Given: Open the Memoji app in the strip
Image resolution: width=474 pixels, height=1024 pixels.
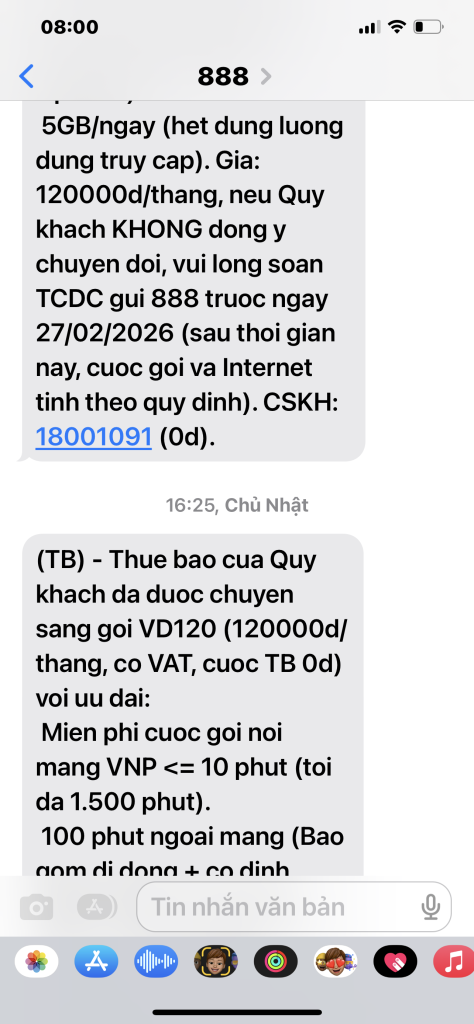Looking at the screenshot, I should pos(216,961).
